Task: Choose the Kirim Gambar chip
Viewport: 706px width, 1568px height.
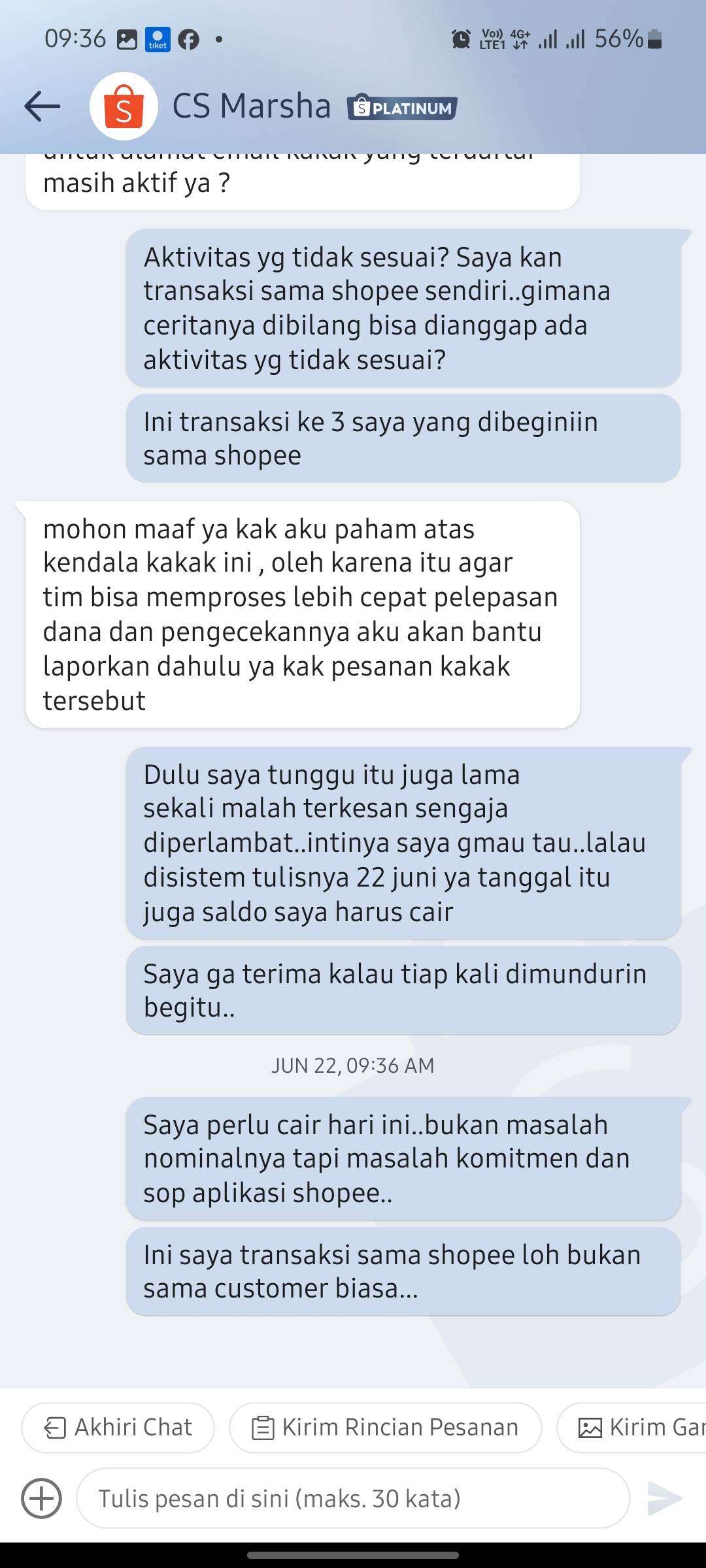Action: (632, 1428)
